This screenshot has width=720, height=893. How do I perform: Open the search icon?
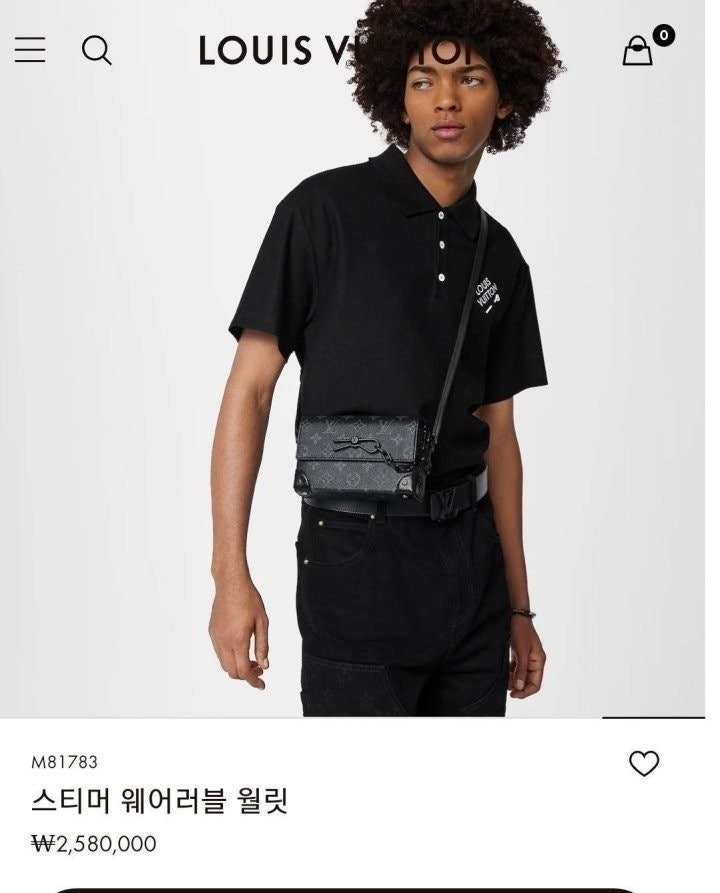pyautogui.click(x=97, y=49)
